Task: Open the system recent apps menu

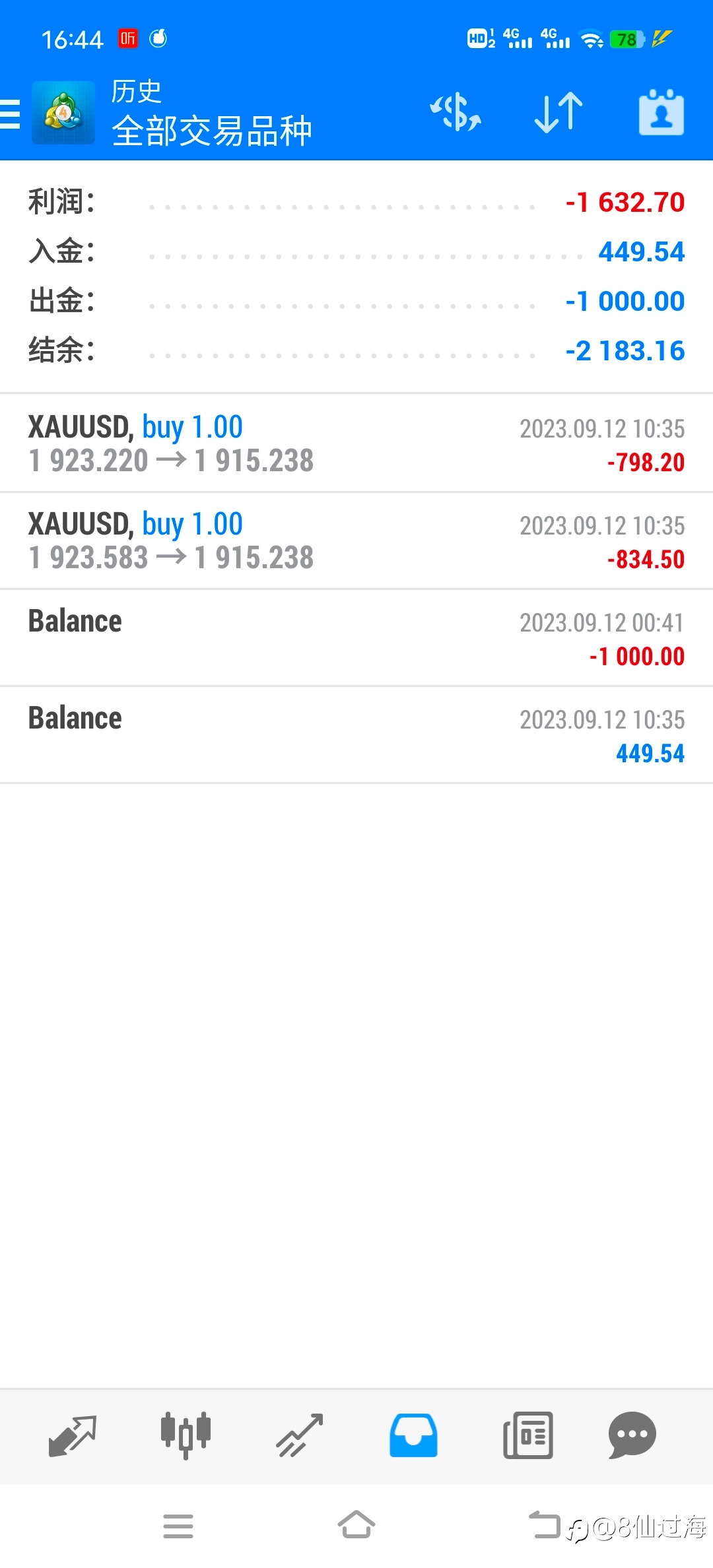Action: coord(178,1526)
